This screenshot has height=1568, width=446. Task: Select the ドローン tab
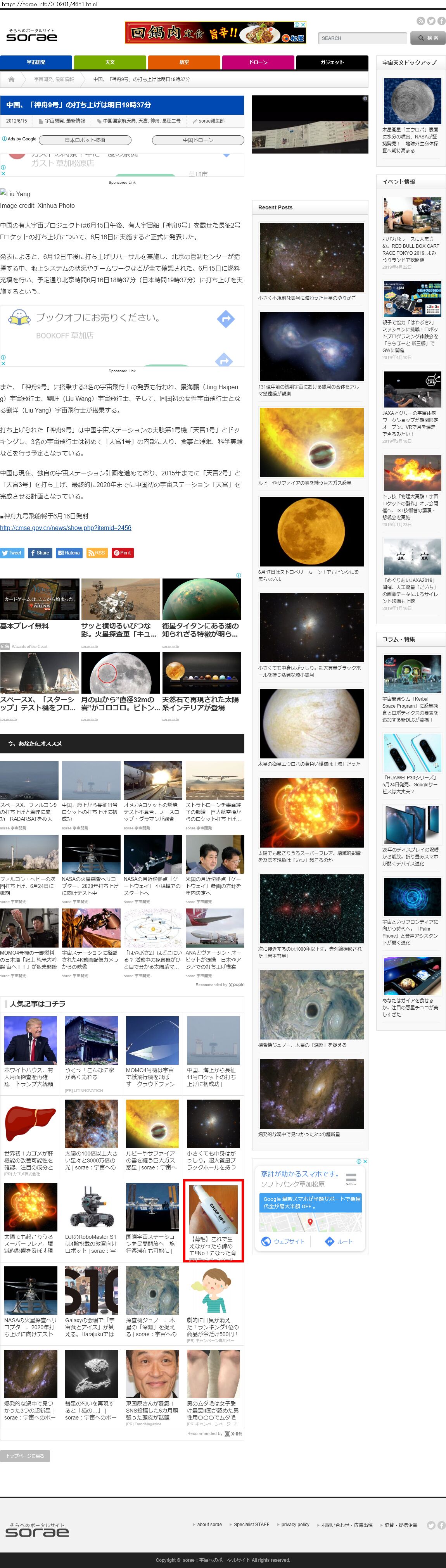pos(258,62)
